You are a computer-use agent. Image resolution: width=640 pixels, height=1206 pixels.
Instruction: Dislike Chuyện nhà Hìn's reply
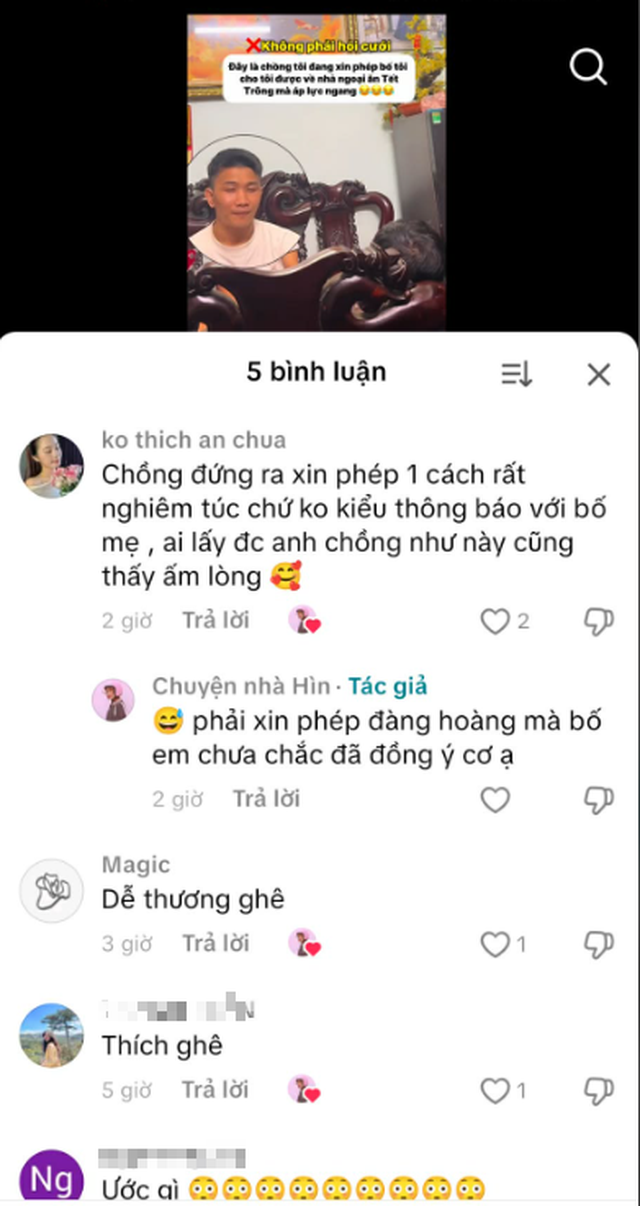coord(598,799)
